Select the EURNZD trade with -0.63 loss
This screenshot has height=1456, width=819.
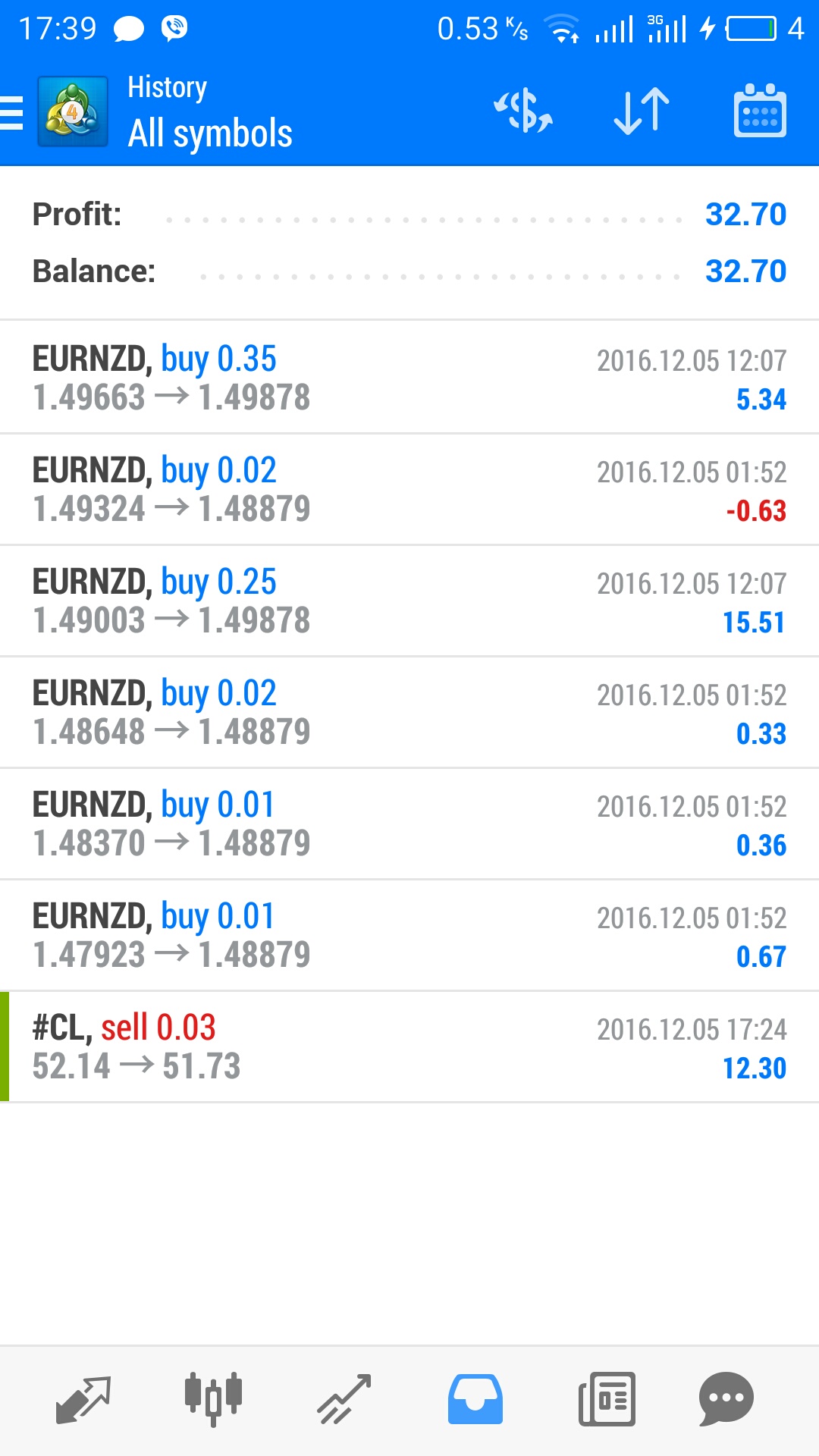click(x=409, y=489)
